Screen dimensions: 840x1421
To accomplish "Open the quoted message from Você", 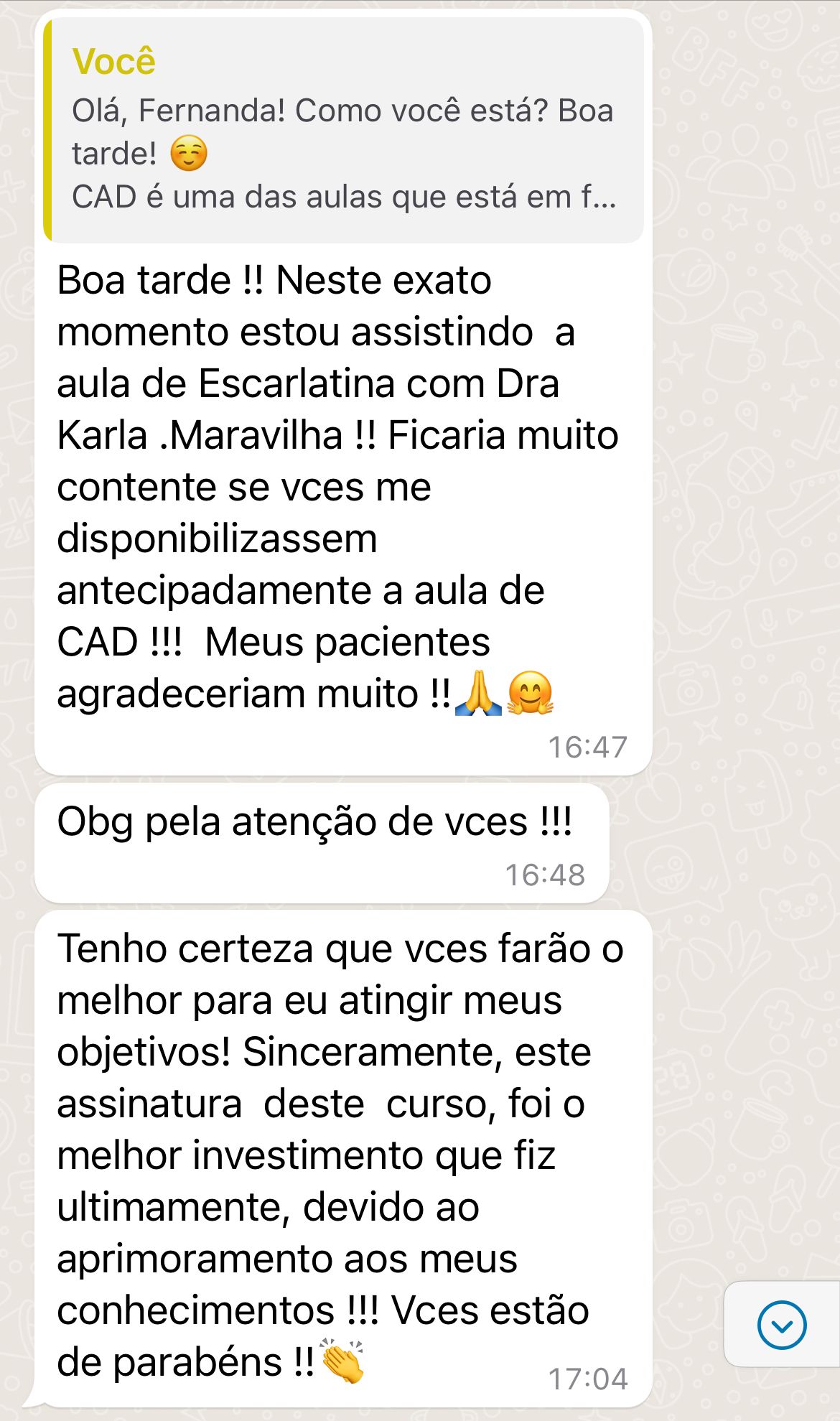I will 344,130.
